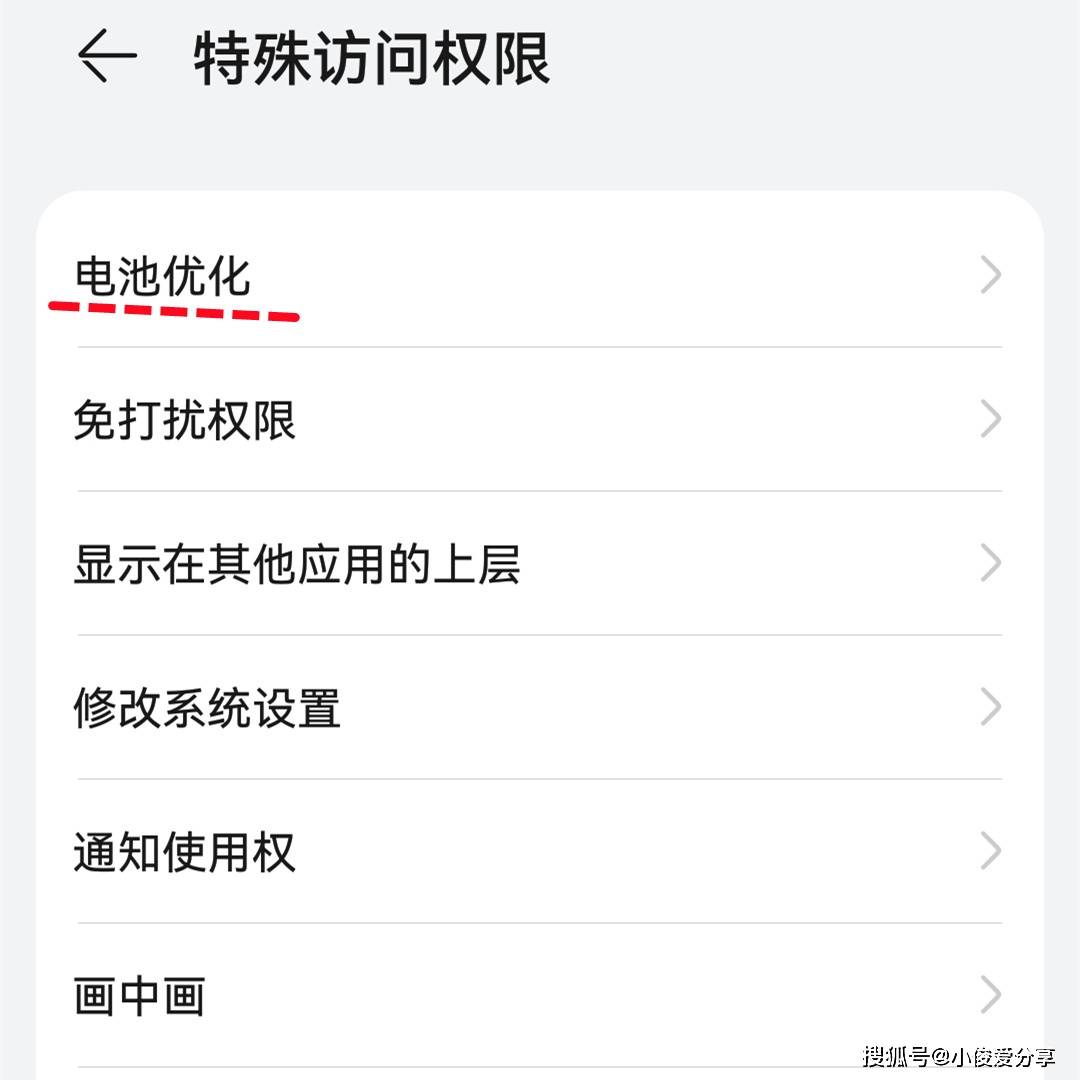Open 免打扰权限 row
Screen dimensions: 1080x1080
point(540,420)
